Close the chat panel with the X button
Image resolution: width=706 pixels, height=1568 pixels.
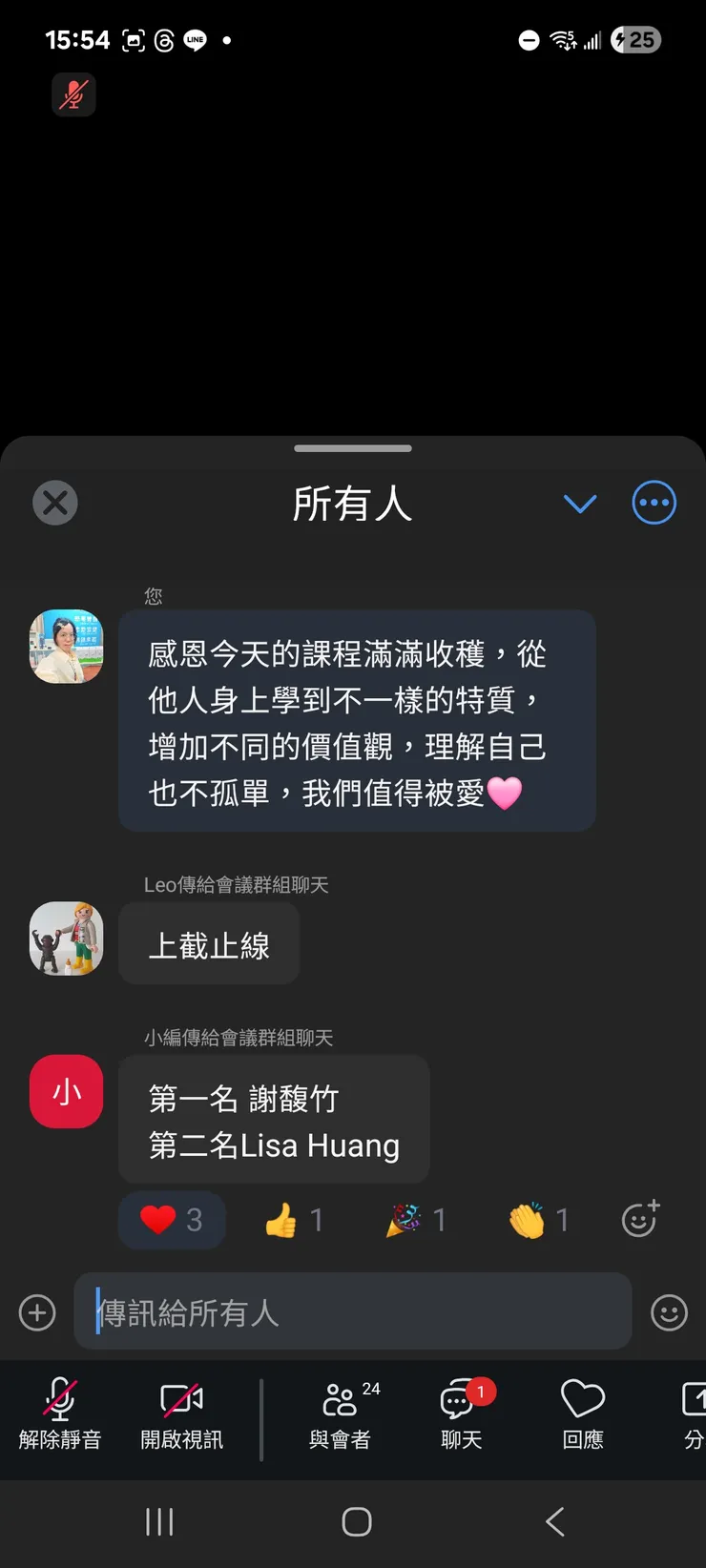tap(54, 503)
